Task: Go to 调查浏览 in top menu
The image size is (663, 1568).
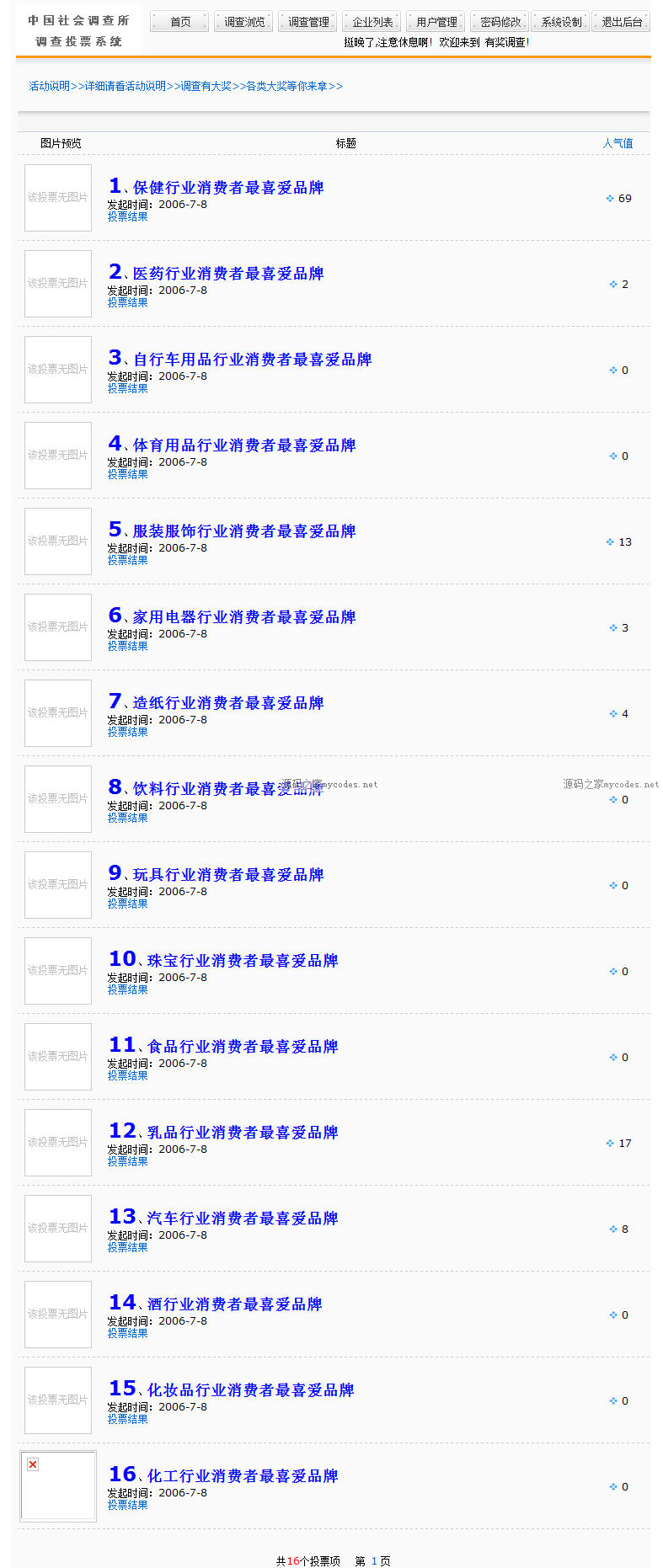Action: [x=244, y=22]
